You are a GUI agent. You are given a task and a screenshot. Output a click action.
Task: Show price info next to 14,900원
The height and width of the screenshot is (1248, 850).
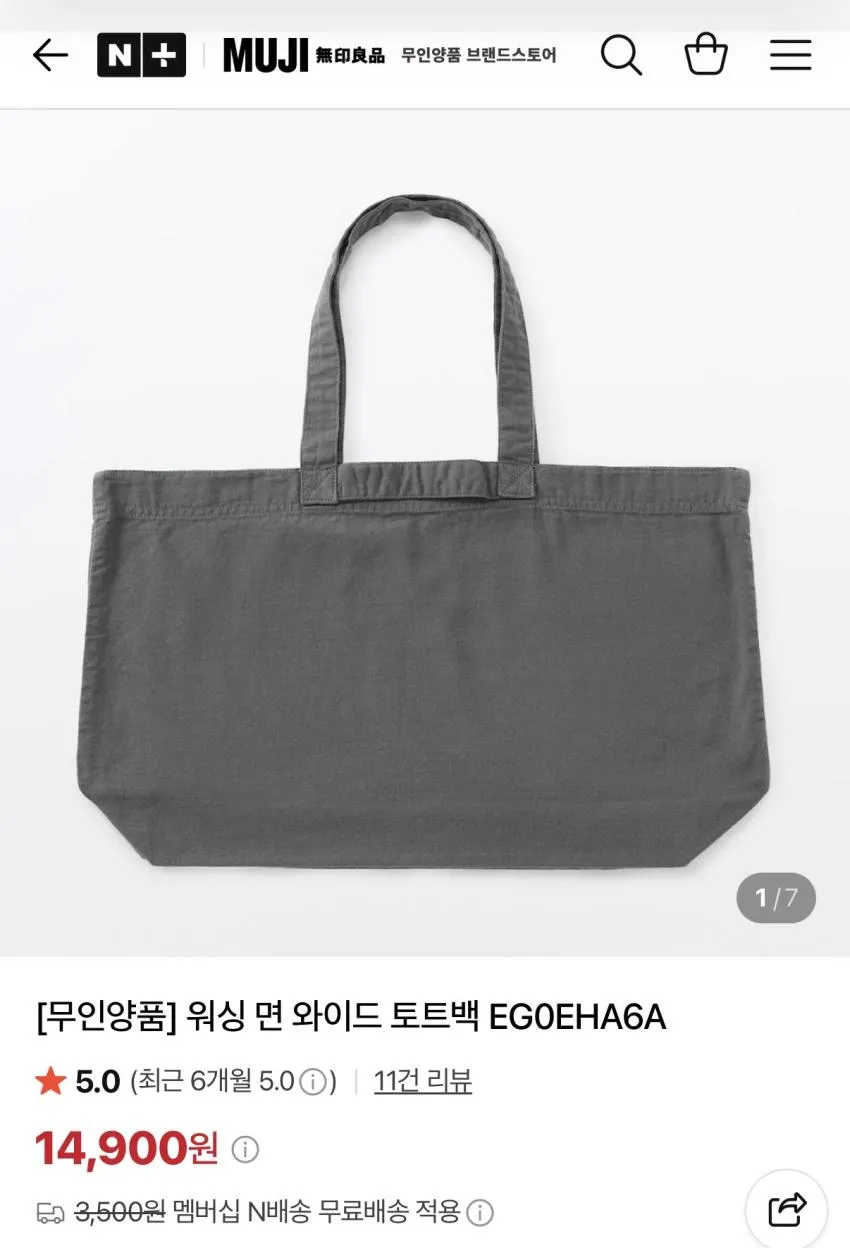[245, 1148]
